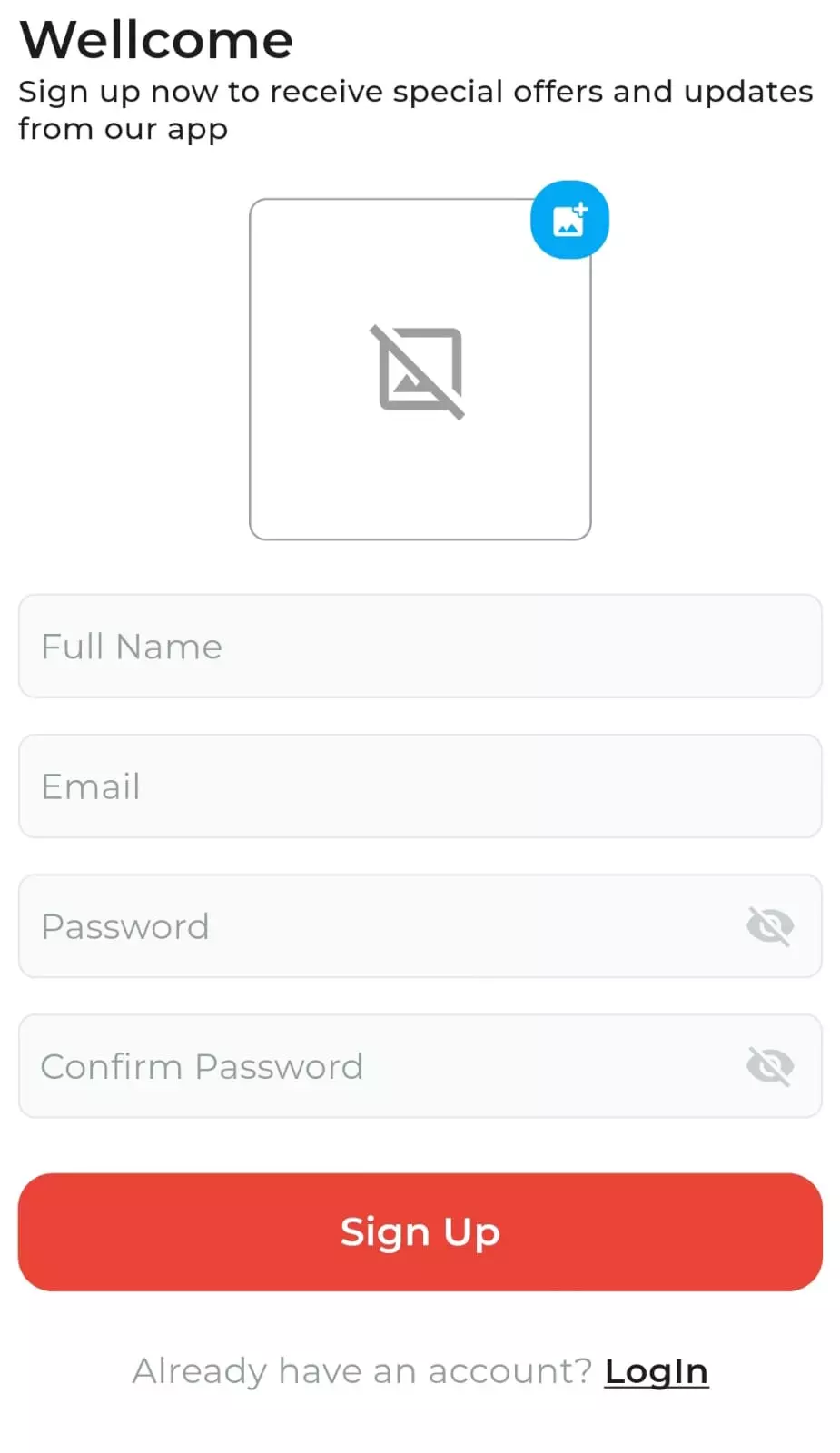Focus the Password entry box
This screenshot has height=1453, width=840.
(x=363, y=925)
